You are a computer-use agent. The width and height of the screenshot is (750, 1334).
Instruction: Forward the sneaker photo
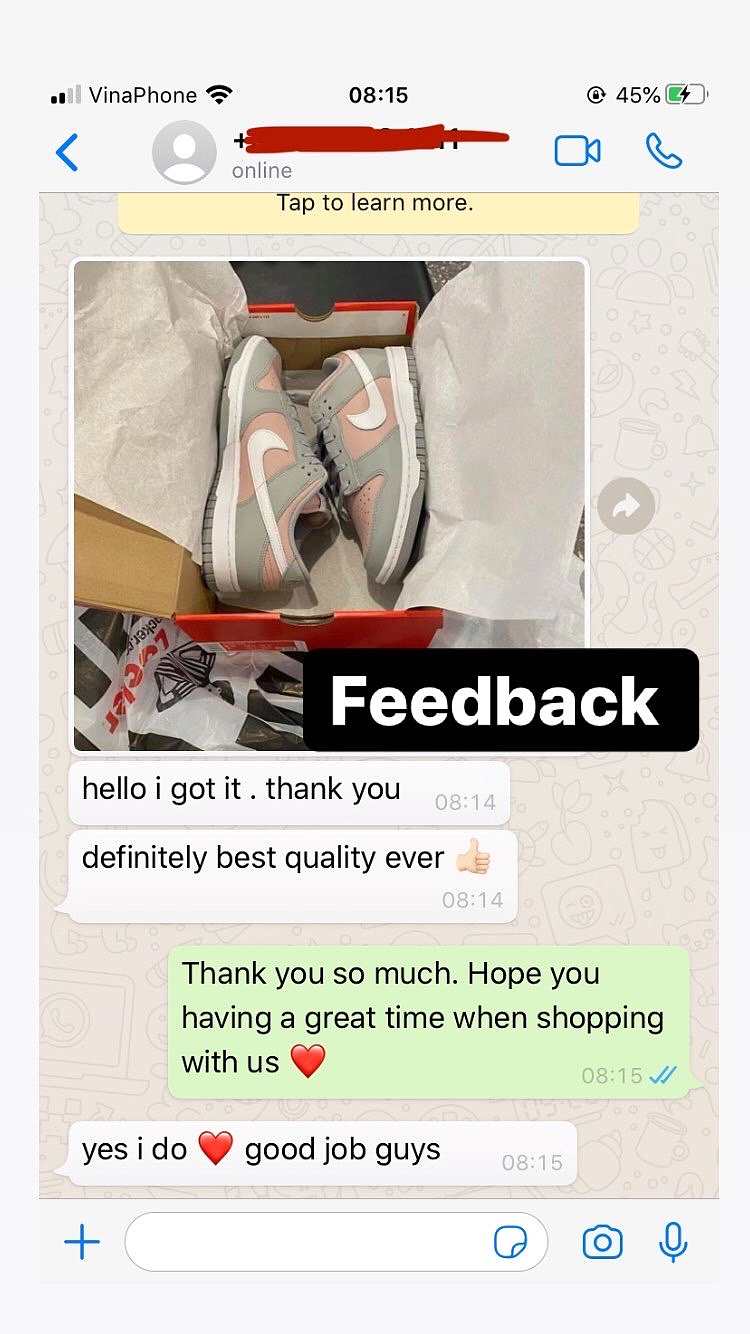point(626,506)
